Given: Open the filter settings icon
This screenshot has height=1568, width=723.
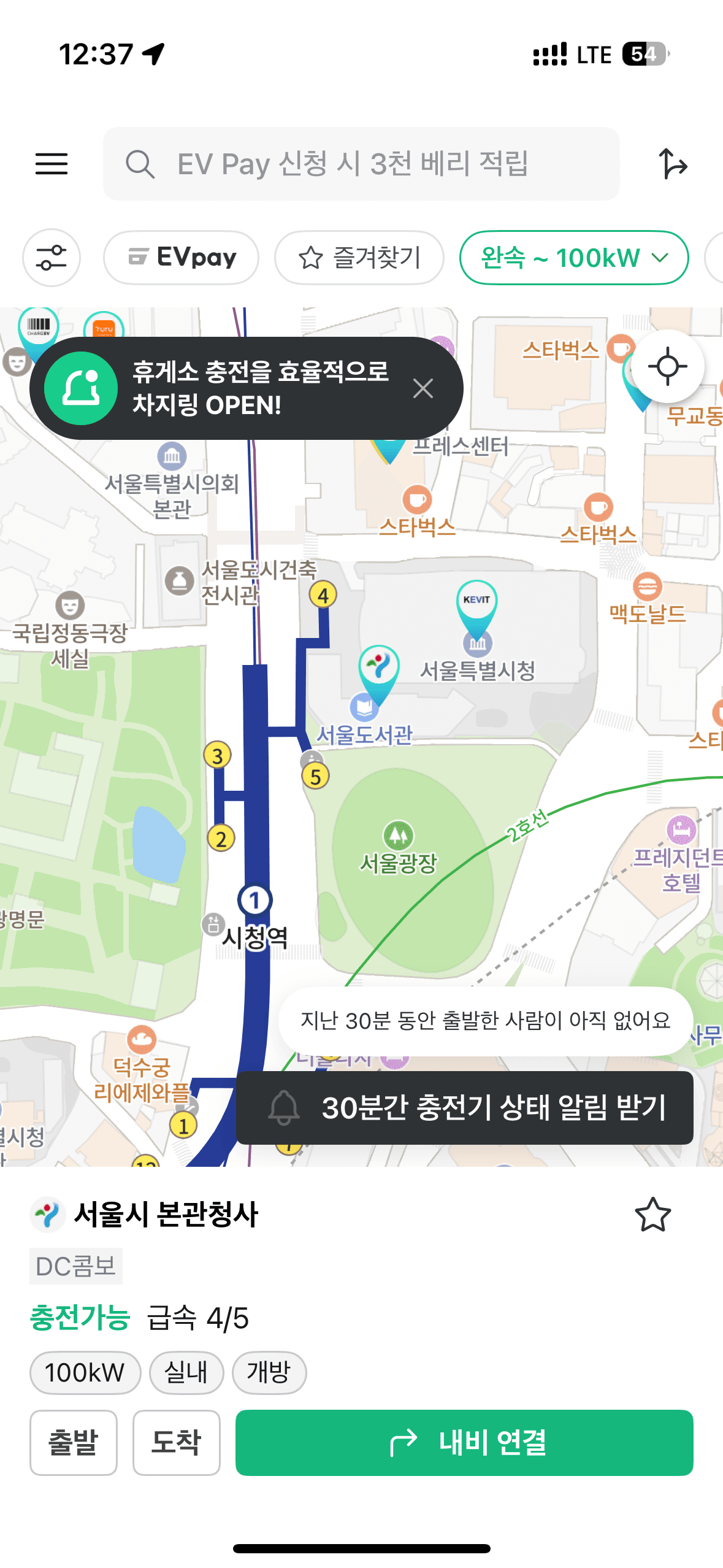Looking at the screenshot, I should click(x=51, y=258).
